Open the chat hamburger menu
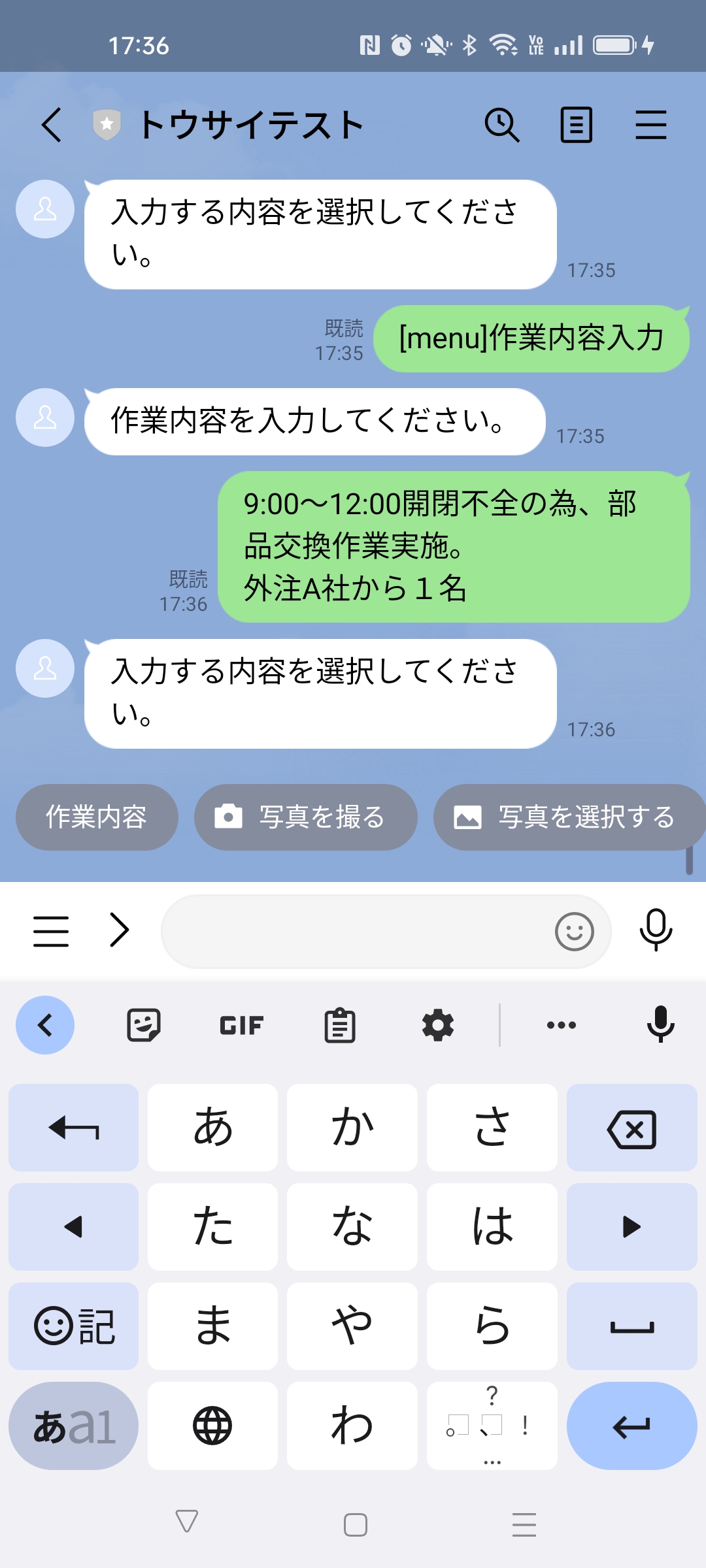706x1568 pixels. 650,125
